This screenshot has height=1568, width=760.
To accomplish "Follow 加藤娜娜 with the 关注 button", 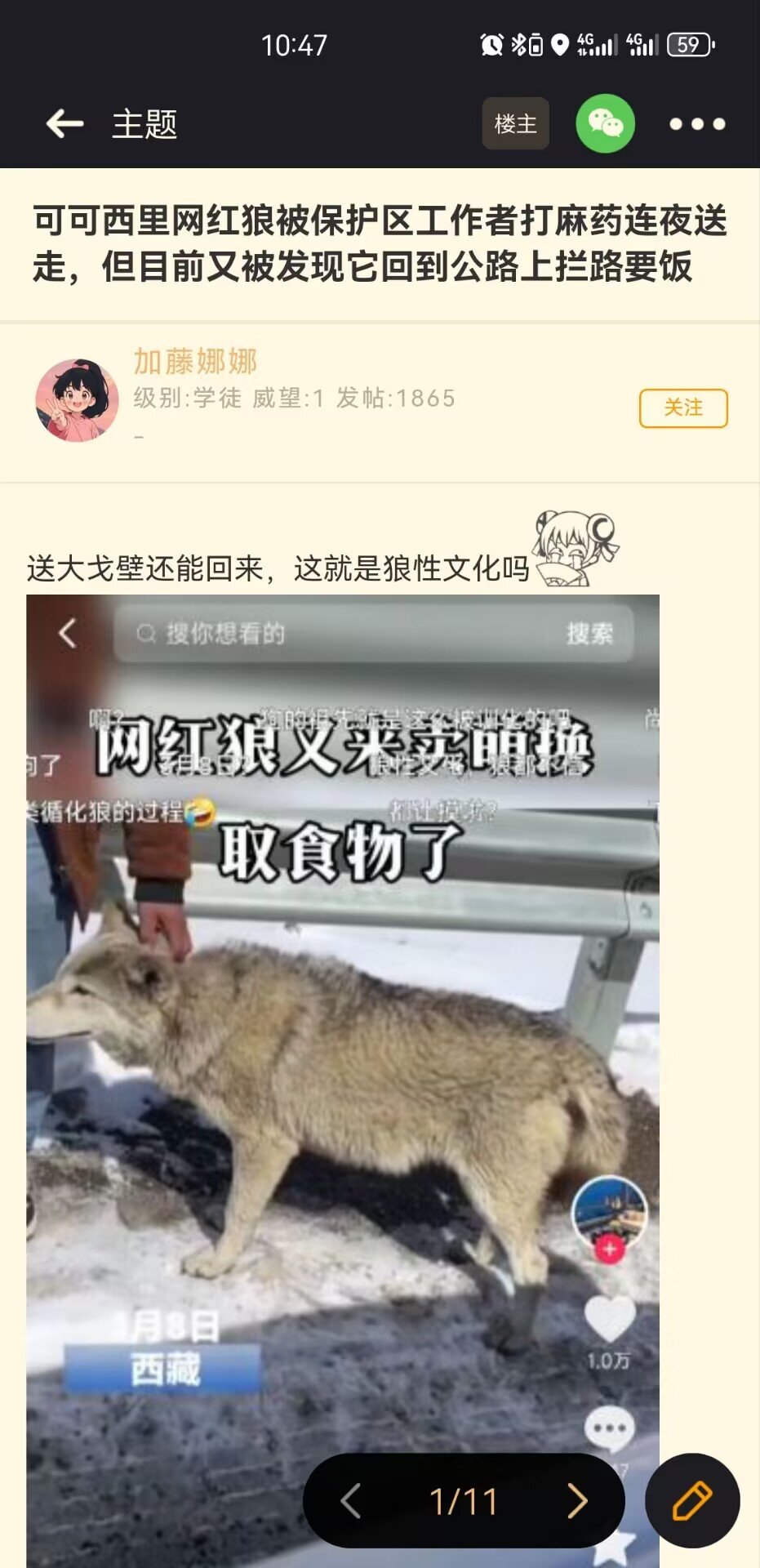I will point(683,408).
